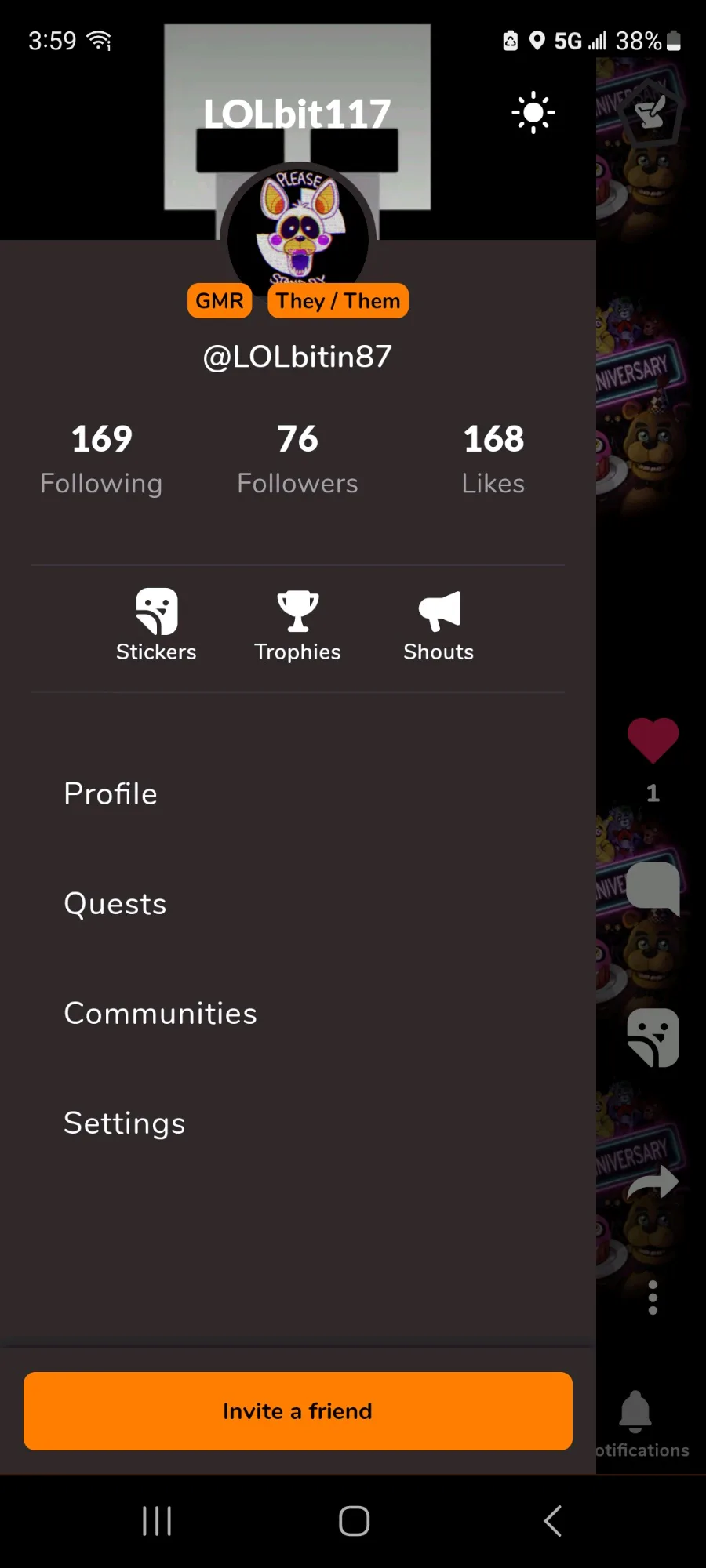Open the Profile menu item
The height and width of the screenshot is (1568, 706).
(x=111, y=793)
